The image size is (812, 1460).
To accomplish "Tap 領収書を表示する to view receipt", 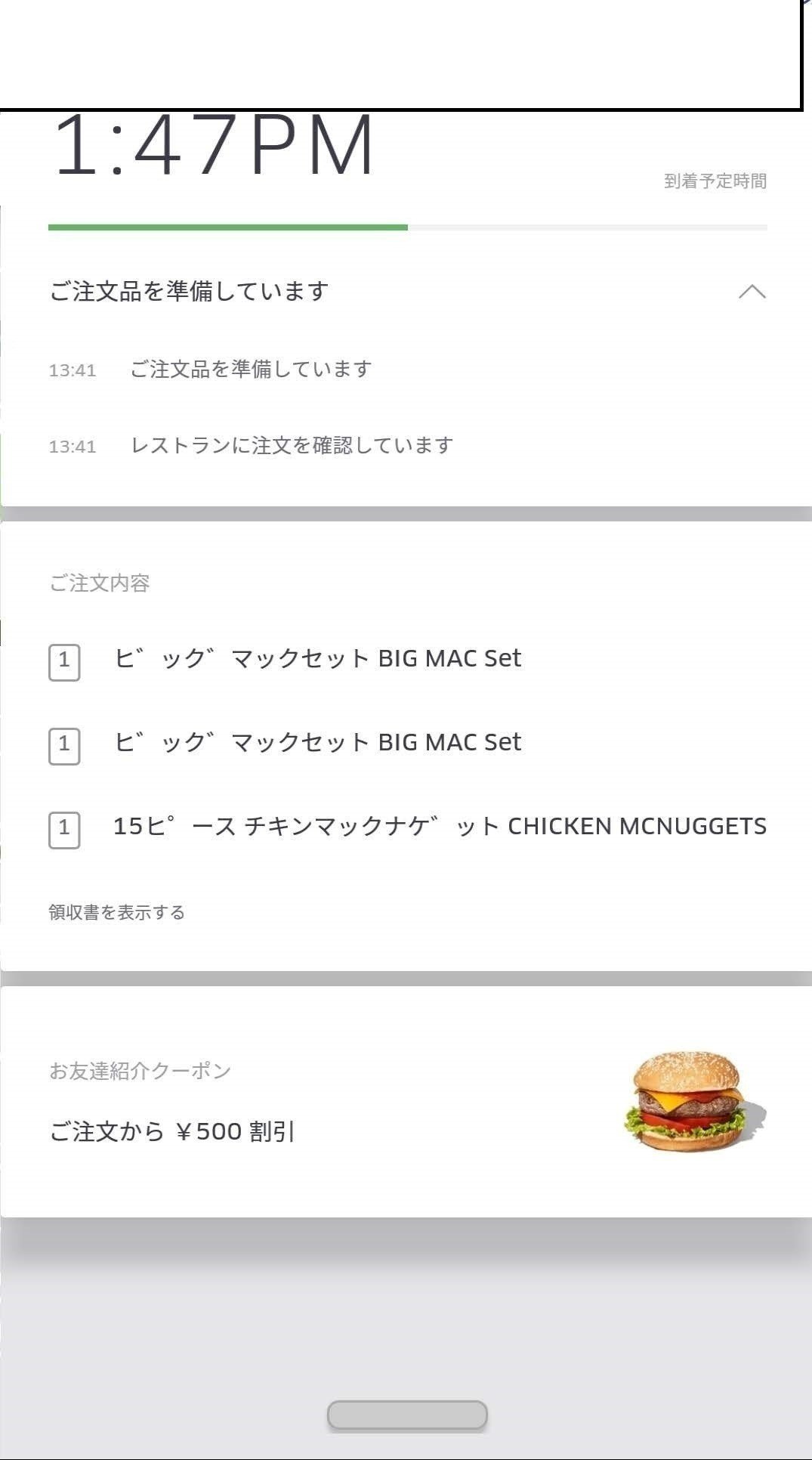I will click(x=117, y=912).
